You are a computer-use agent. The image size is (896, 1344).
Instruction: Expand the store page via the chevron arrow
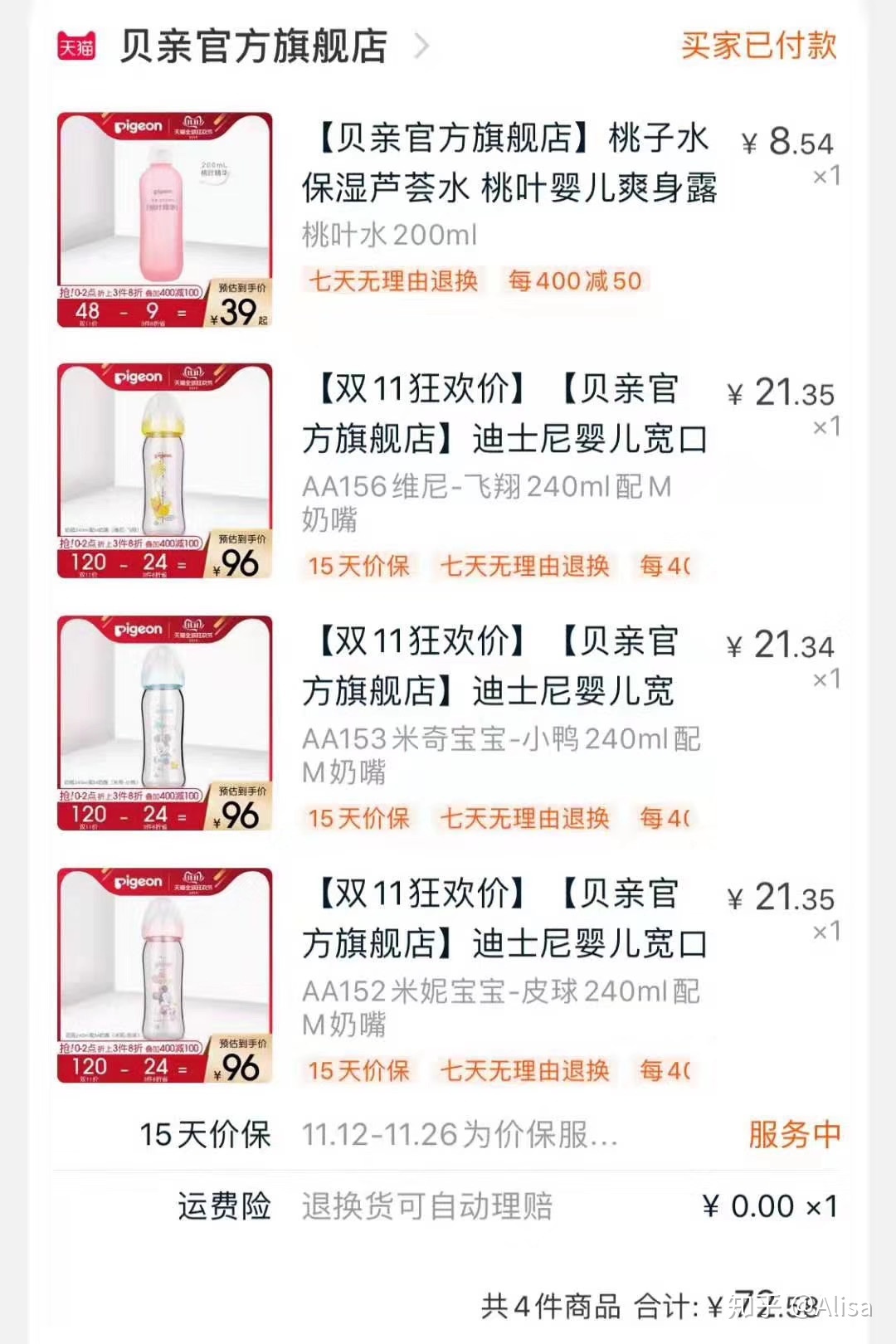(x=421, y=47)
